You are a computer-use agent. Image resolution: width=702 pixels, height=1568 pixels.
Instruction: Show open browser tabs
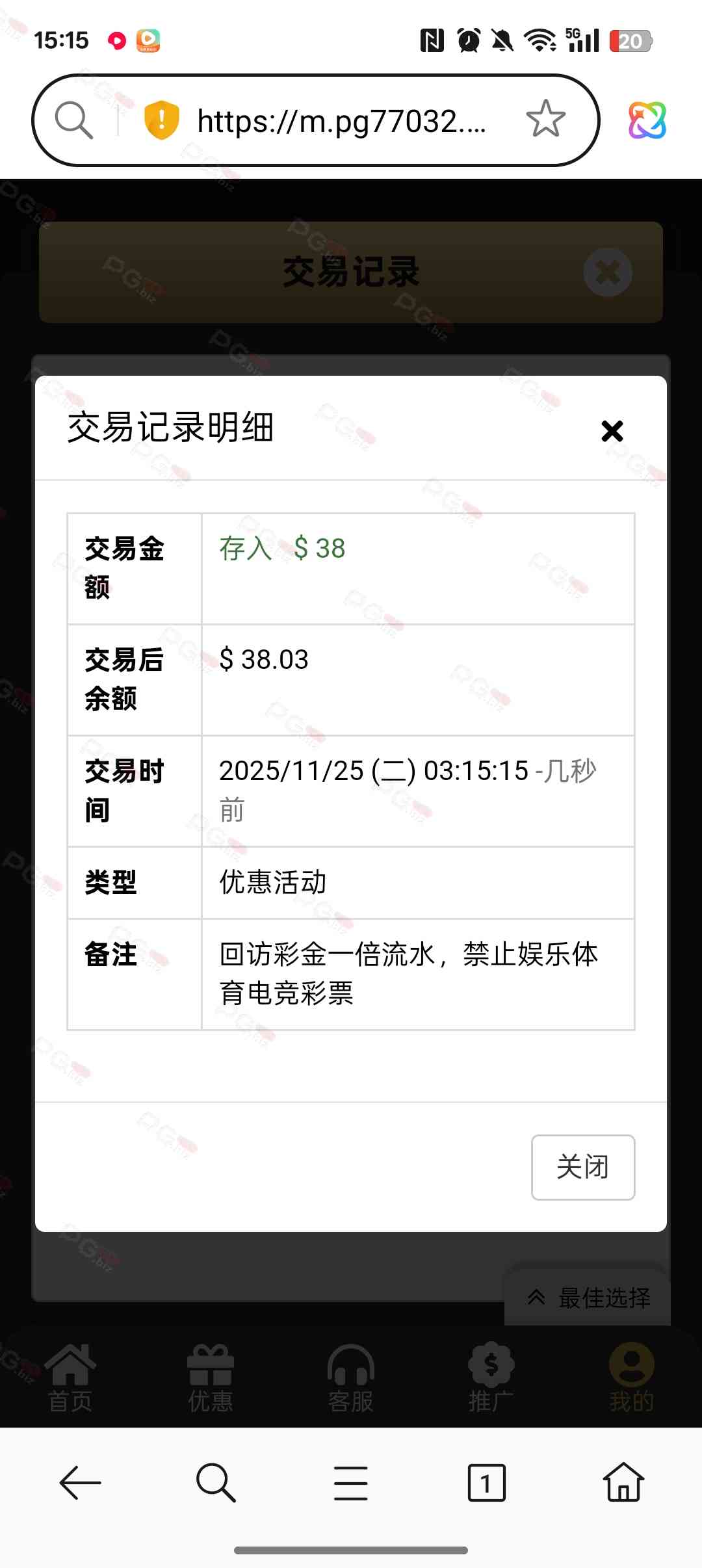pyautogui.click(x=486, y=1483)
